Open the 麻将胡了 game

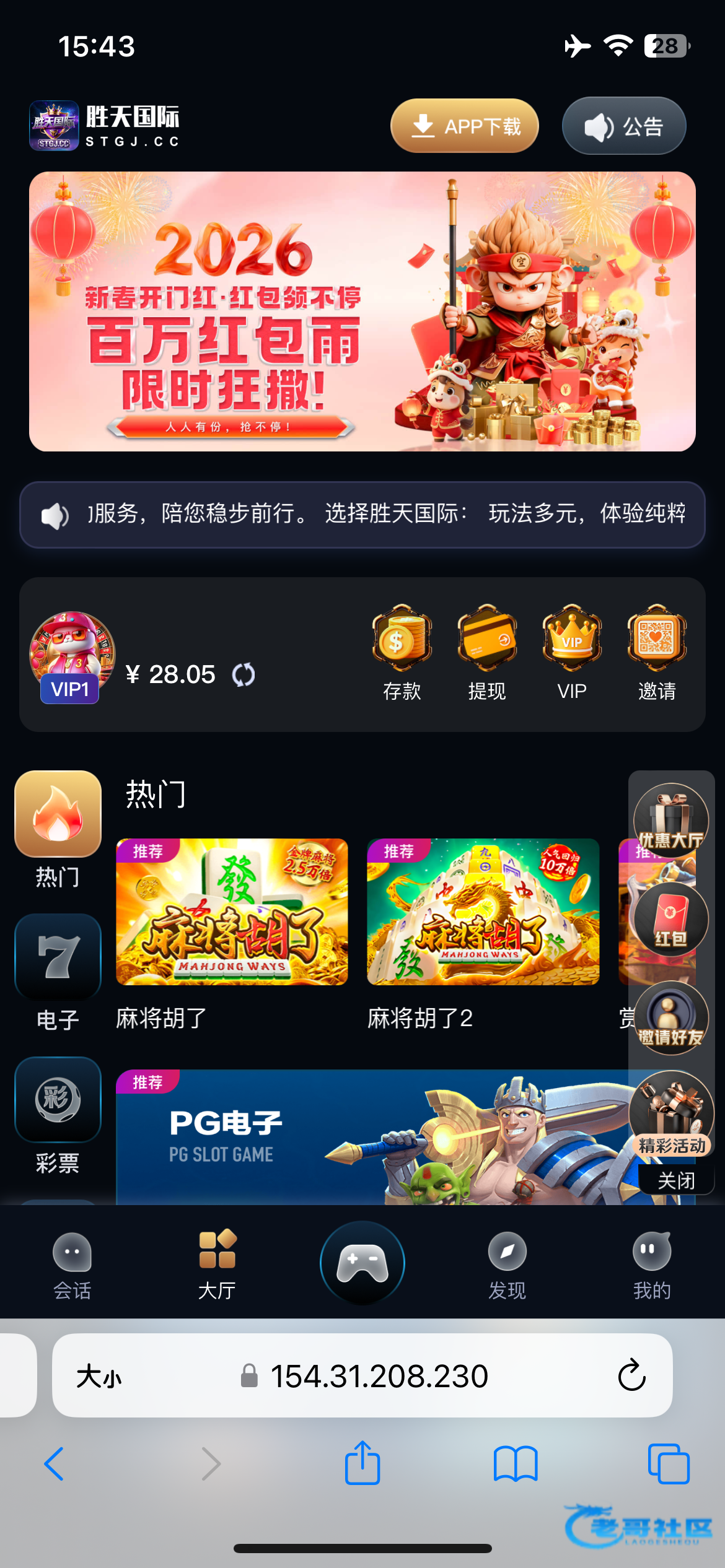coord(232,912)
